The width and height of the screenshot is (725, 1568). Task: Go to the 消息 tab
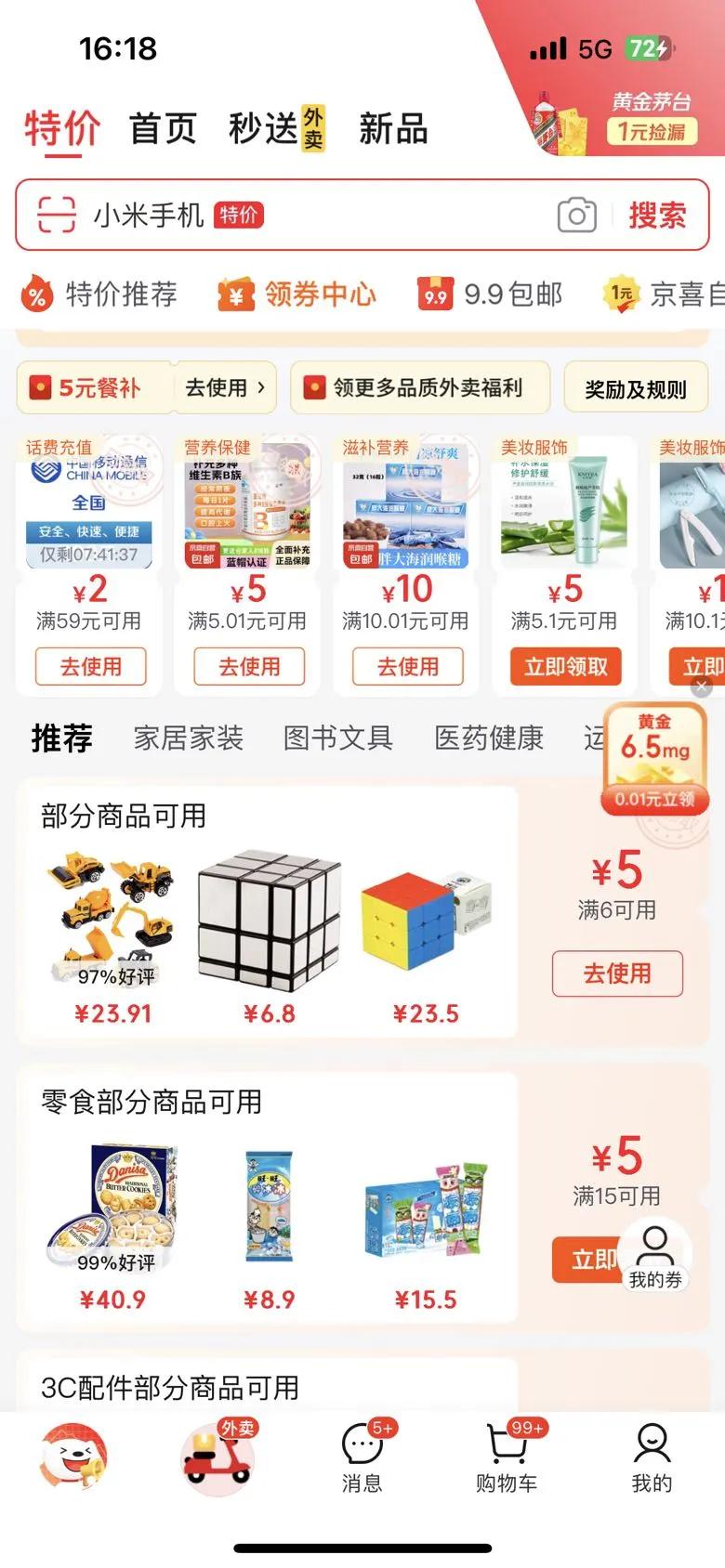click(362, 1457)
